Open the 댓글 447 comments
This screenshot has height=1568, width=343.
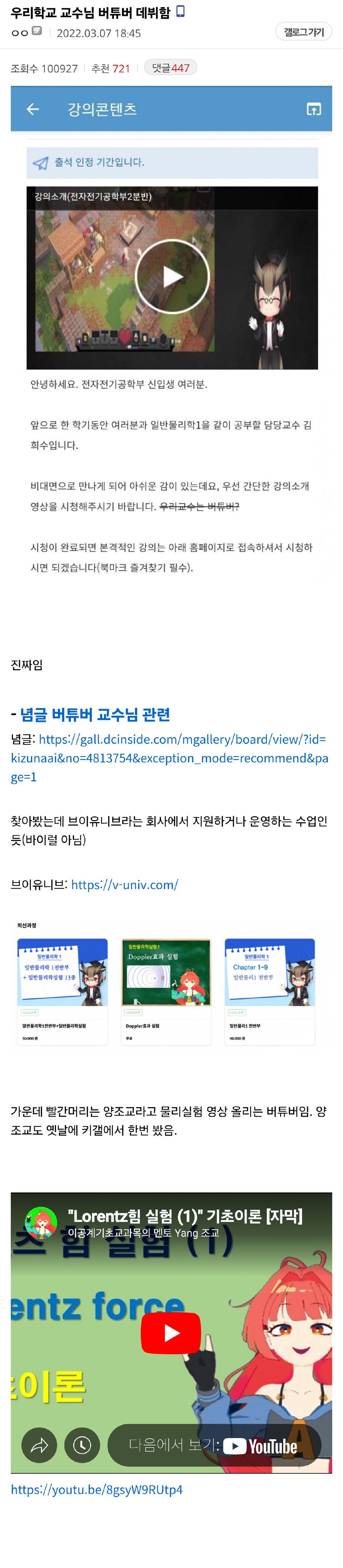coord(171,68)
